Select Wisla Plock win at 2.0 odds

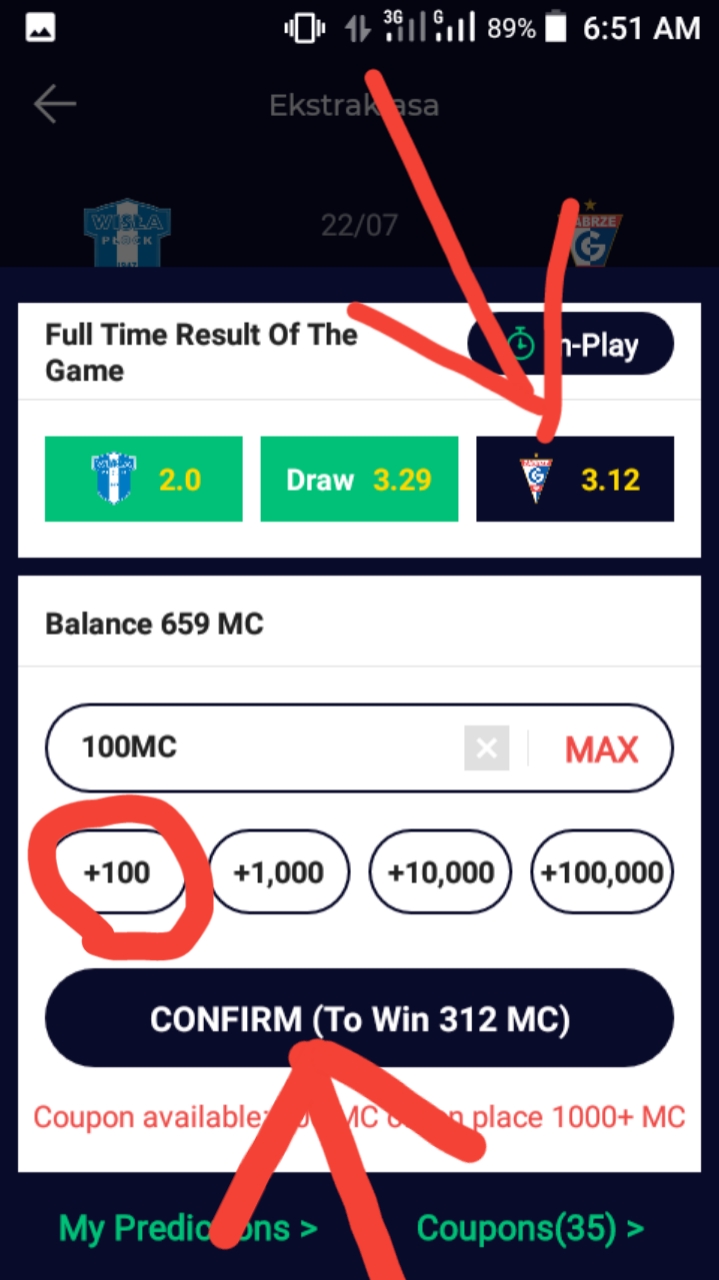(x=144, y=479)
